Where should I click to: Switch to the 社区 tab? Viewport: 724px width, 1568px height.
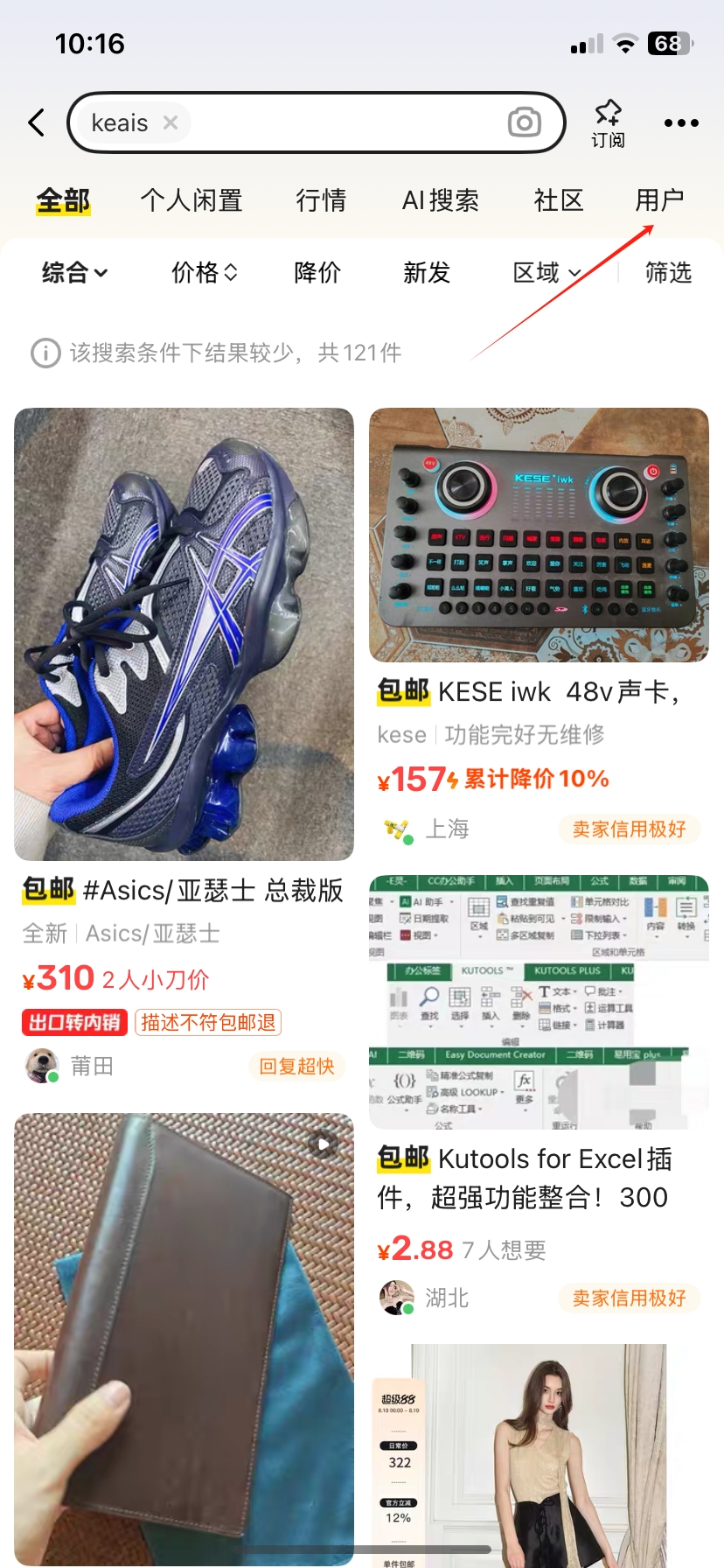coord(559,200)
